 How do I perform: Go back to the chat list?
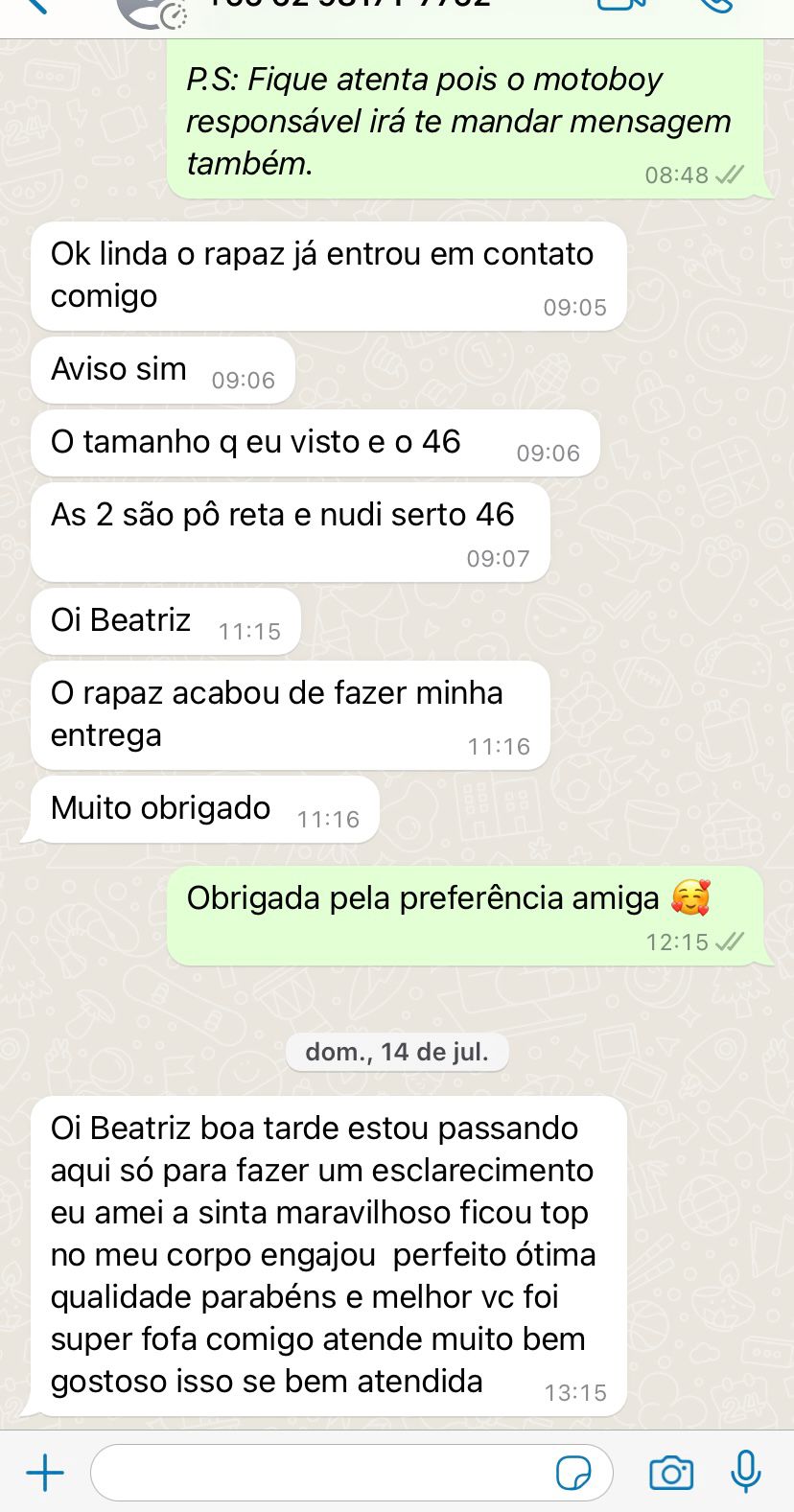[34, 6]
